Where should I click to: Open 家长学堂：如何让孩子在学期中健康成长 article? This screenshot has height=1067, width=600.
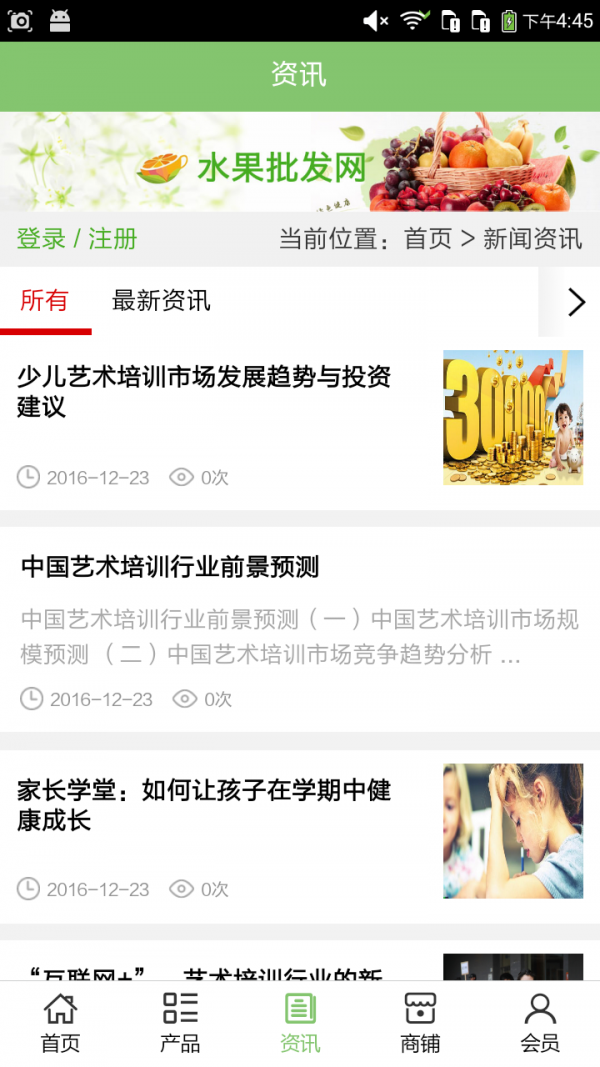point(204,805)
